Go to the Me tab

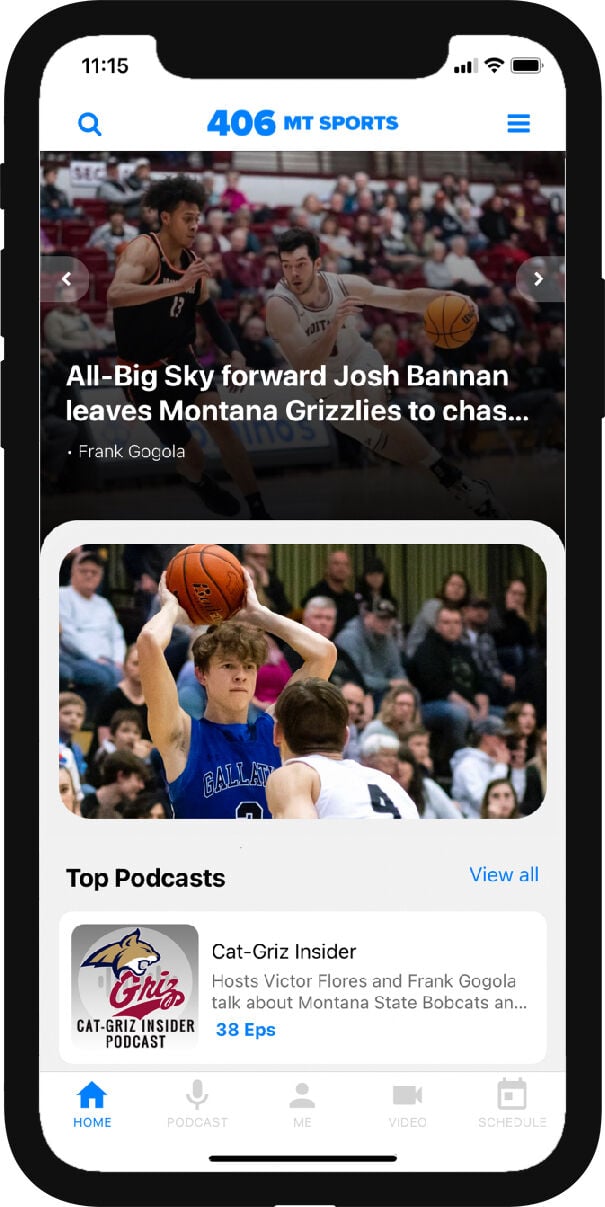[302, 1103]
